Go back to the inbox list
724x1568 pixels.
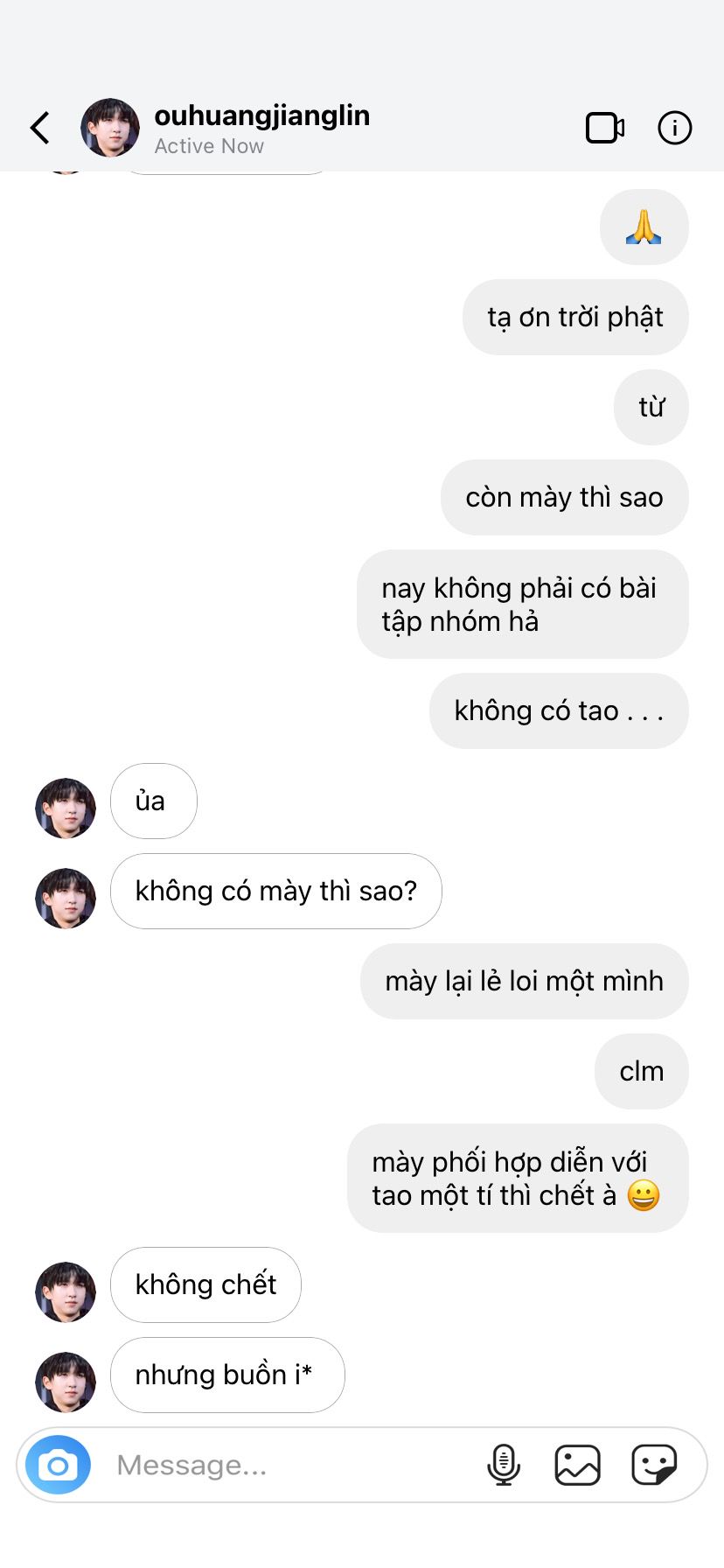pyautogui.click(x=40, y=128)
